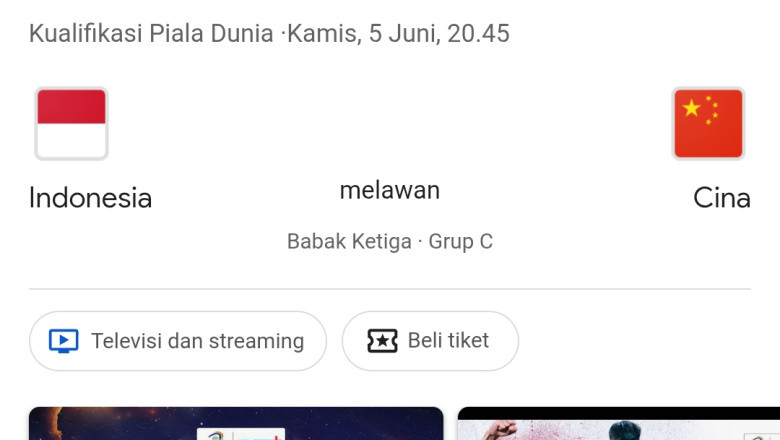Tap the Beli tiket chip

click(x=430, y=341)
